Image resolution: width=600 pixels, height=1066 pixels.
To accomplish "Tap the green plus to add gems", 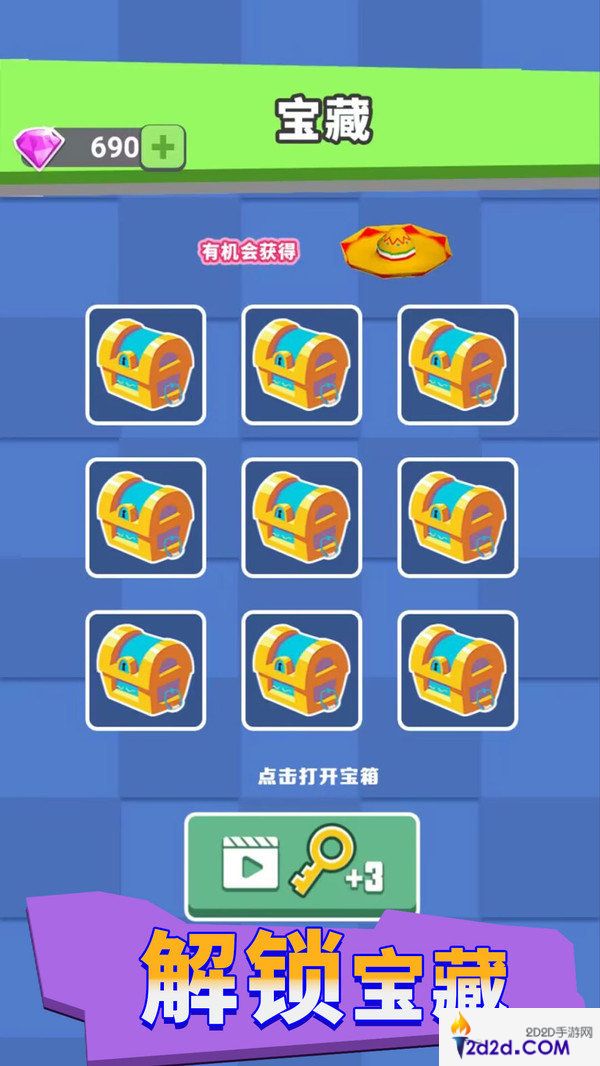I will tap(162, 148).
